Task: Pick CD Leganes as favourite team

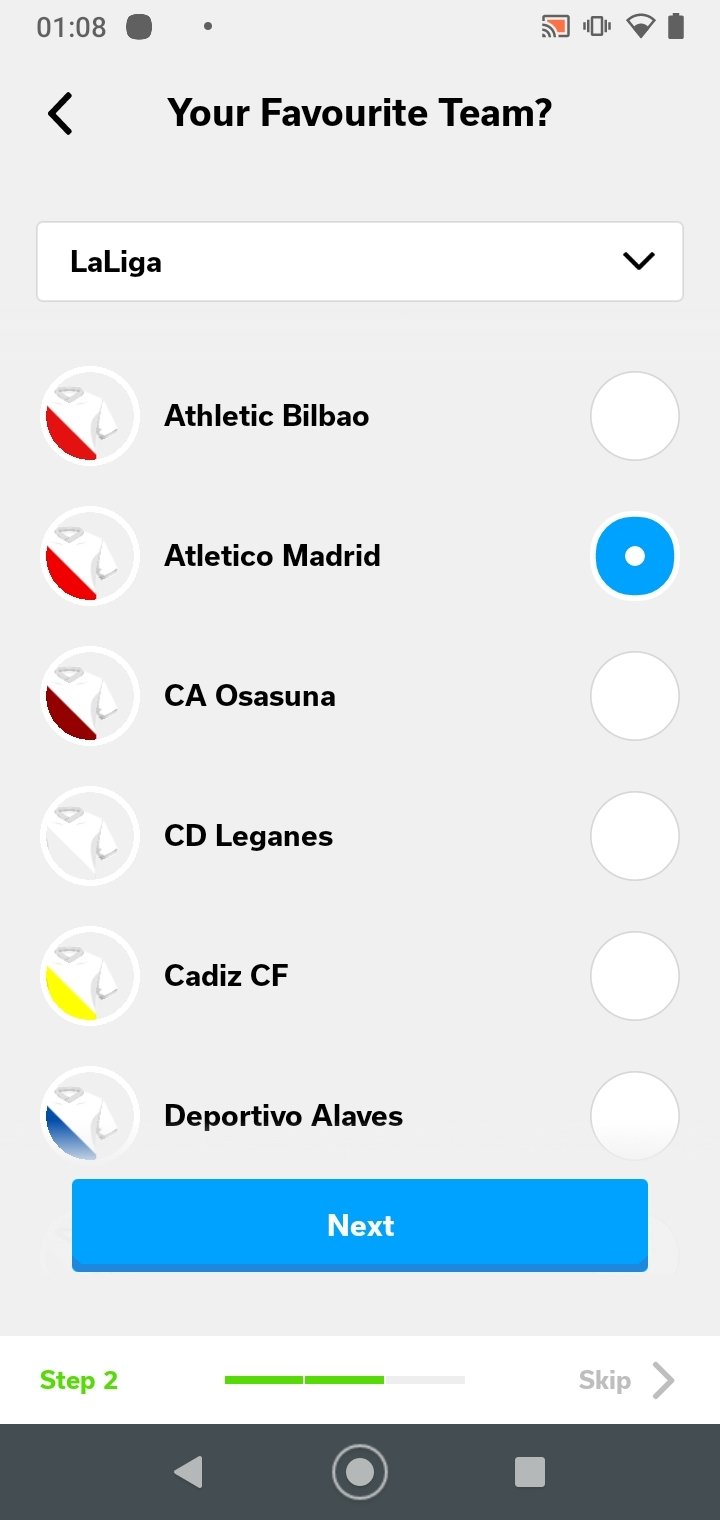Action: pyautogui.click(x=635, y=836)
